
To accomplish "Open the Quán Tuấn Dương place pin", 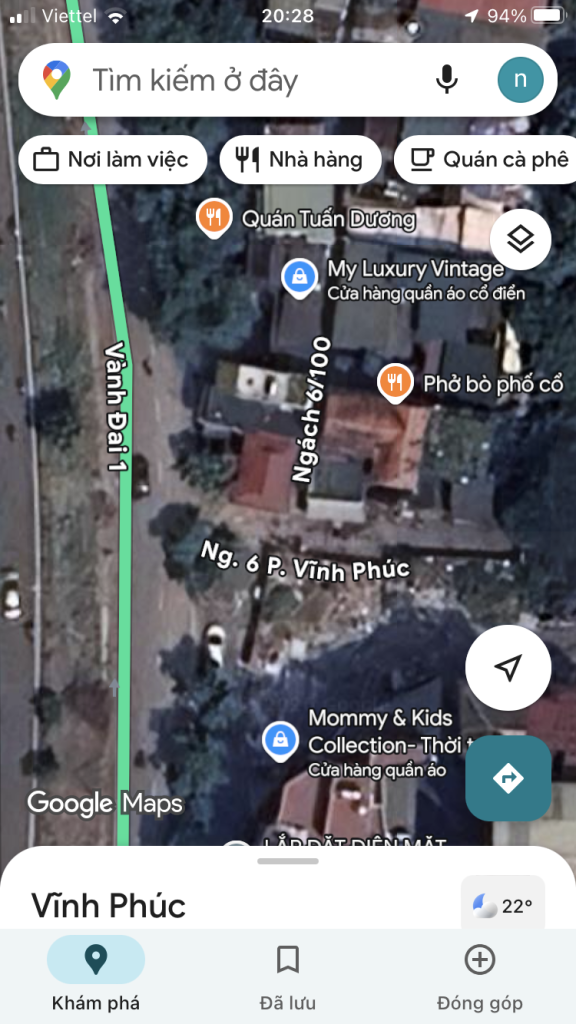I will pos(214,217).
